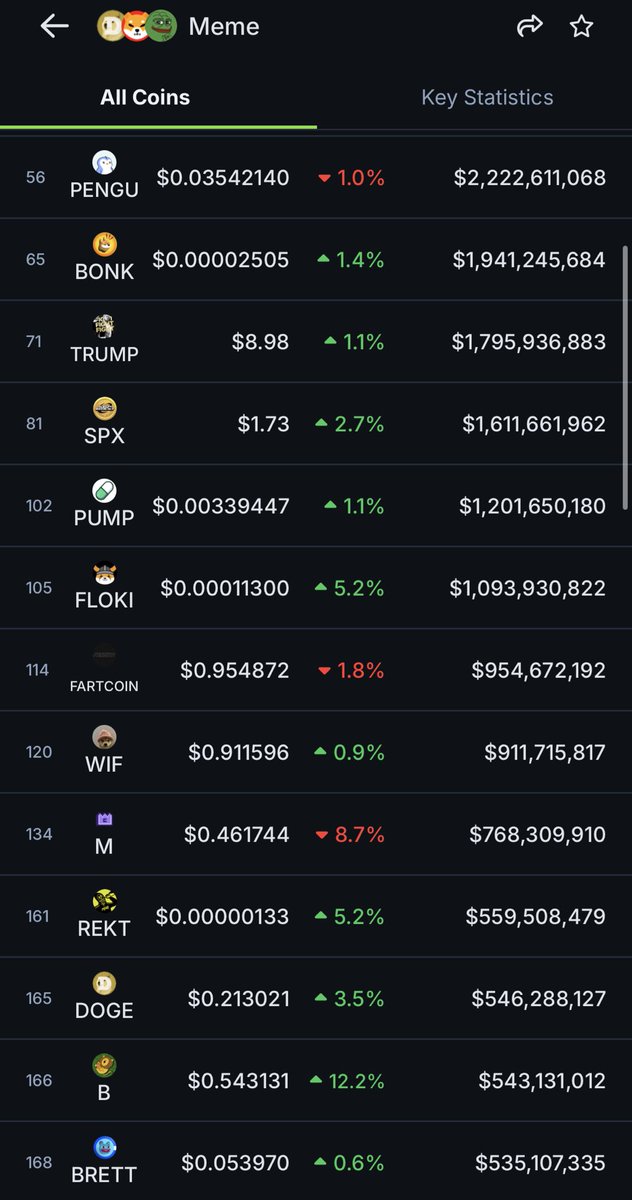Open the FLOKI coin row
The image size is (632, 1200).
tap(316, 588)
